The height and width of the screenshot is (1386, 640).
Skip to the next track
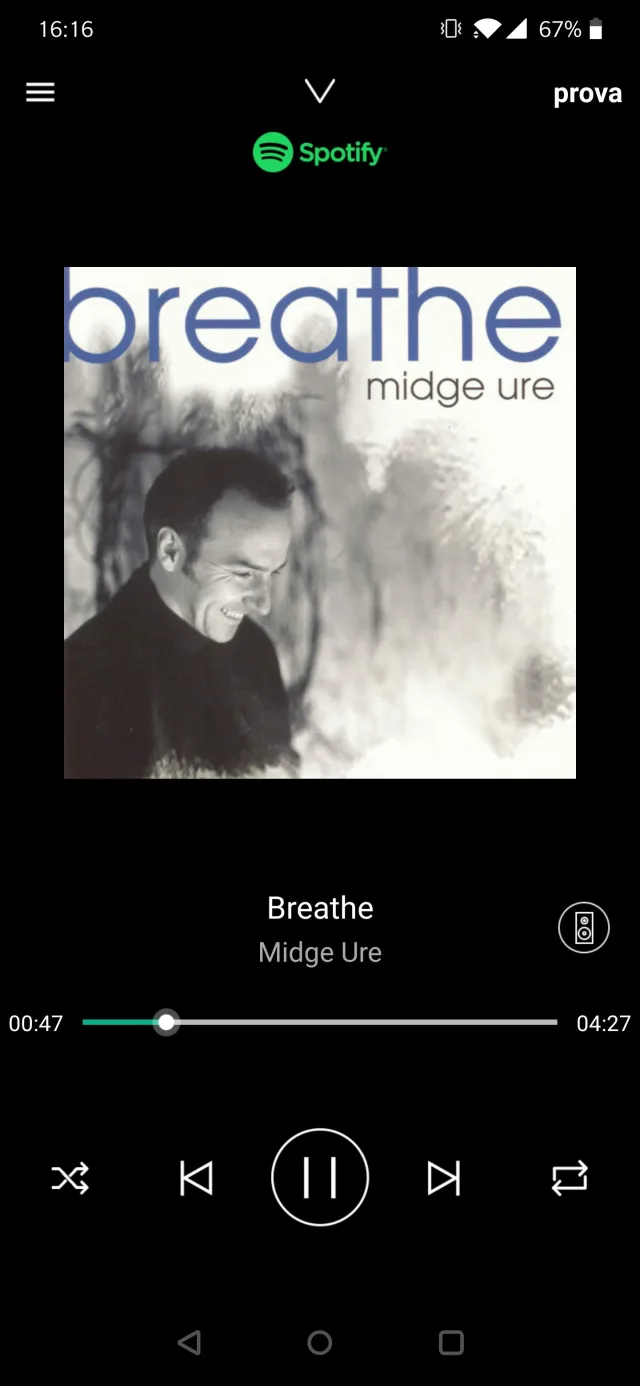point(444,1178)
